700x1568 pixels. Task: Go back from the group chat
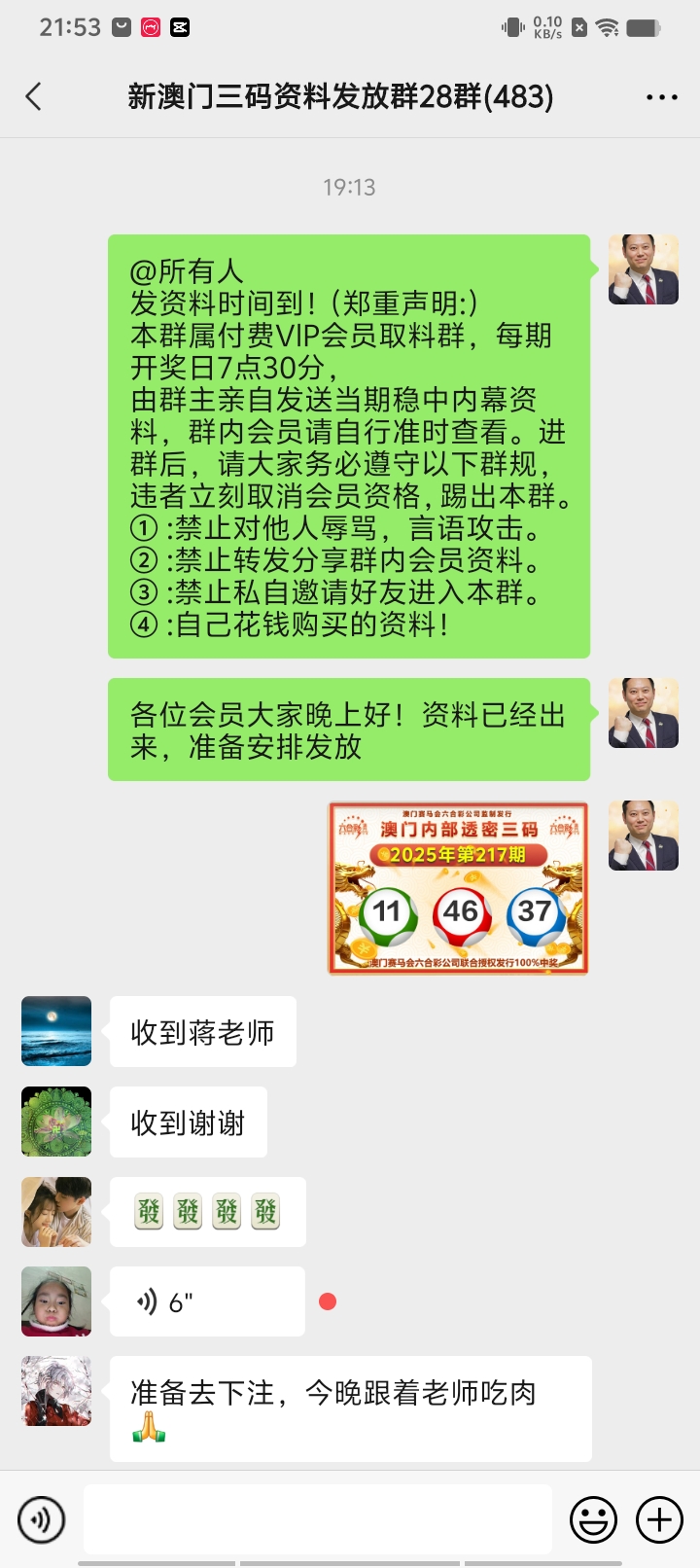[34, 96]
